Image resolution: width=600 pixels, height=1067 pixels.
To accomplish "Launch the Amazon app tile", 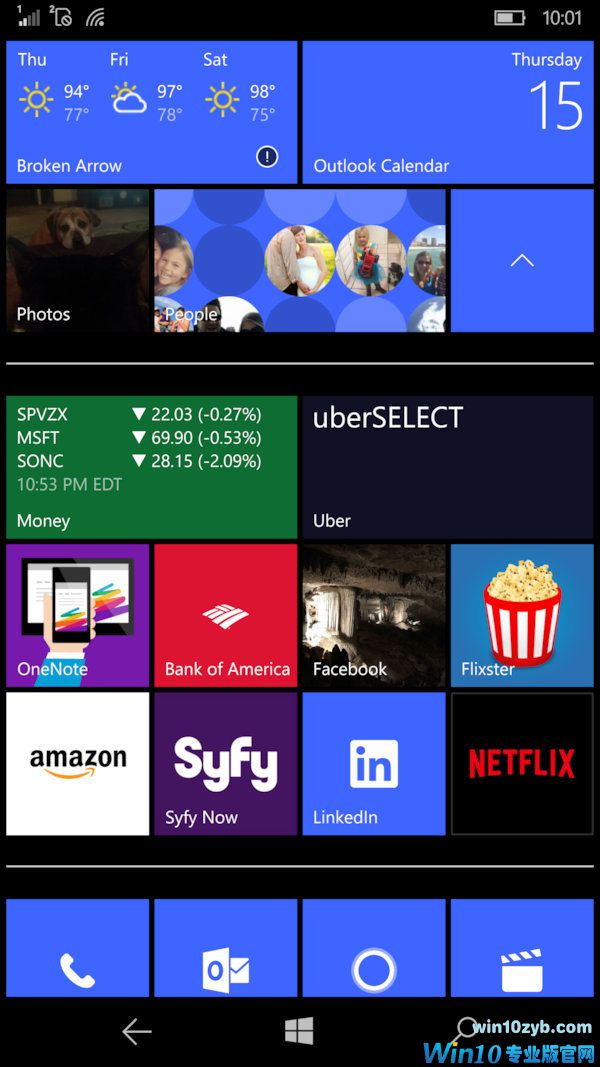I will (77, 763).
